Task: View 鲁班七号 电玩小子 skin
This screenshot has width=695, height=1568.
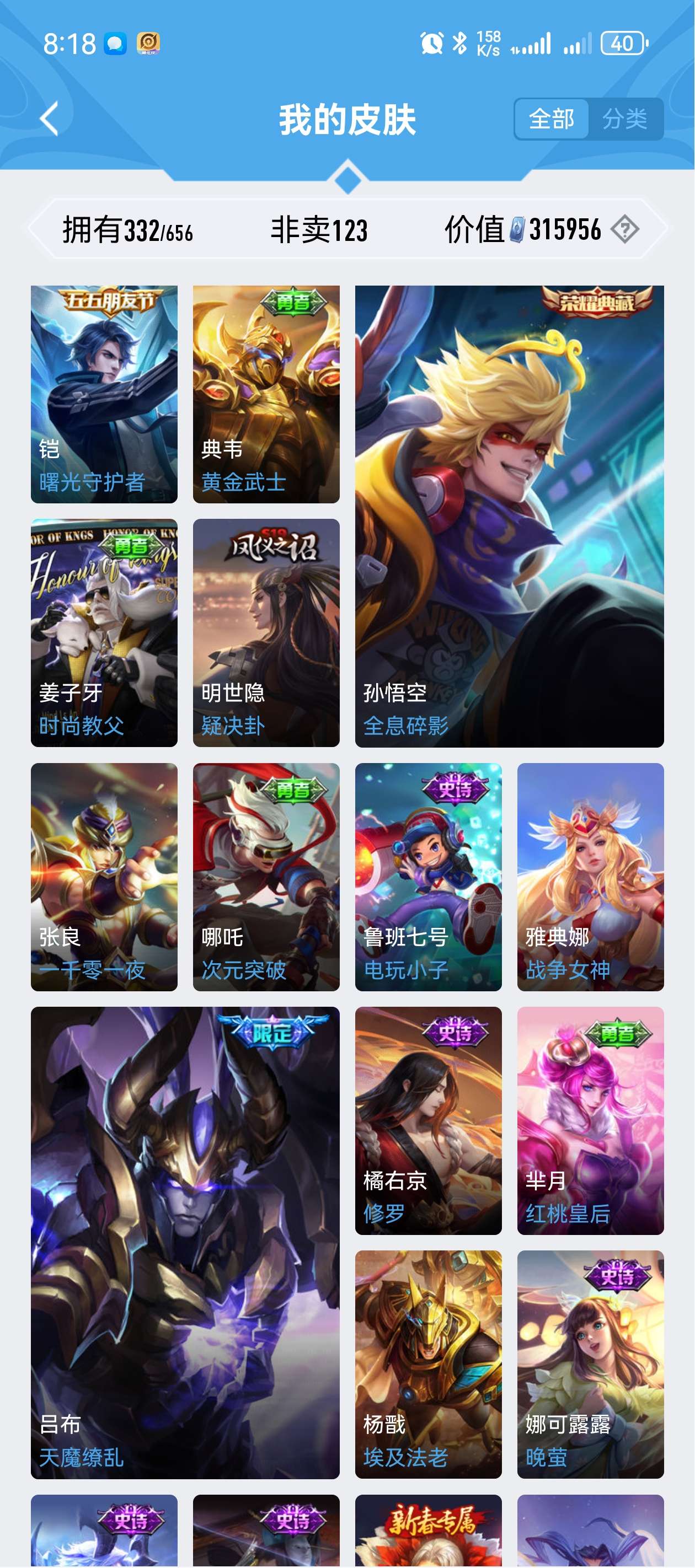Action: 428,877
